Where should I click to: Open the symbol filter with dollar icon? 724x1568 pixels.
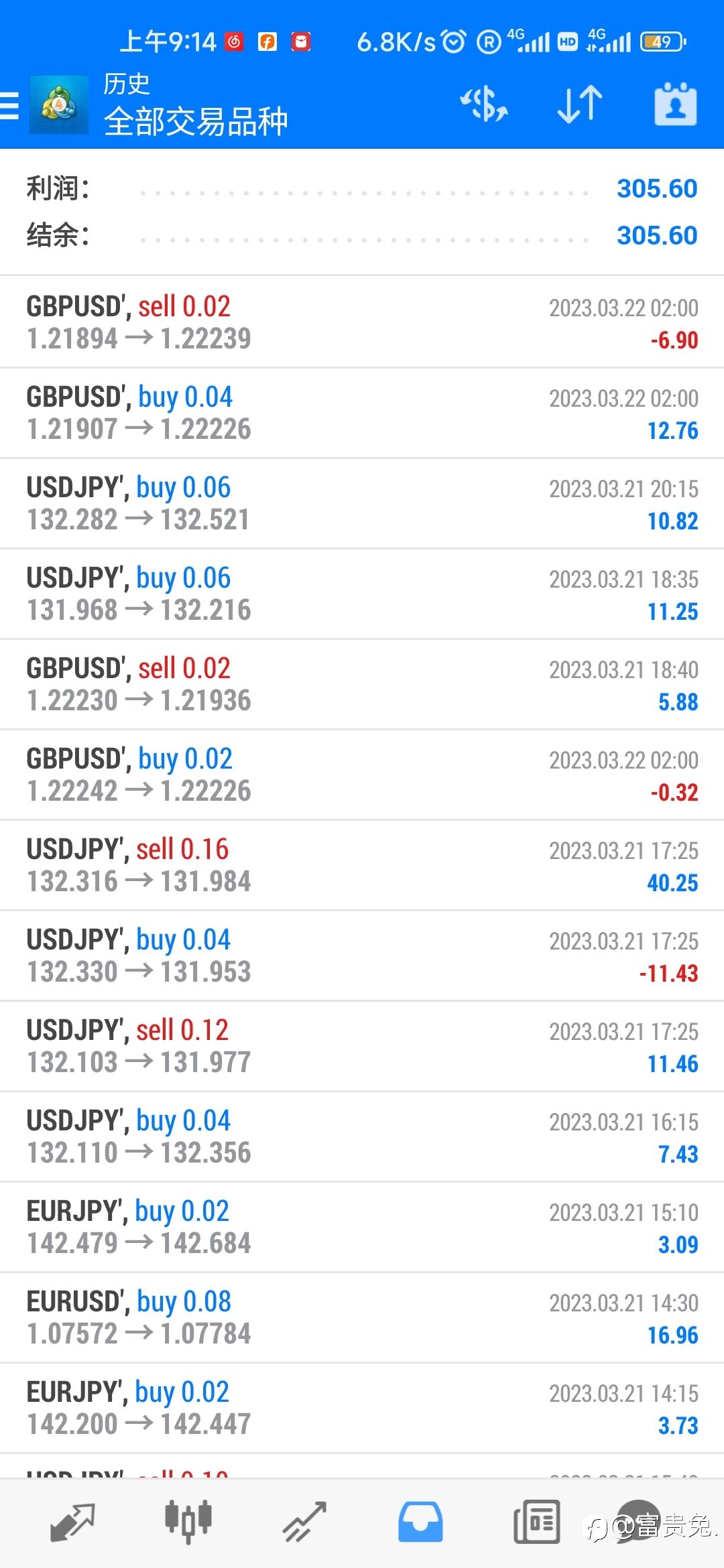point(484,105)
